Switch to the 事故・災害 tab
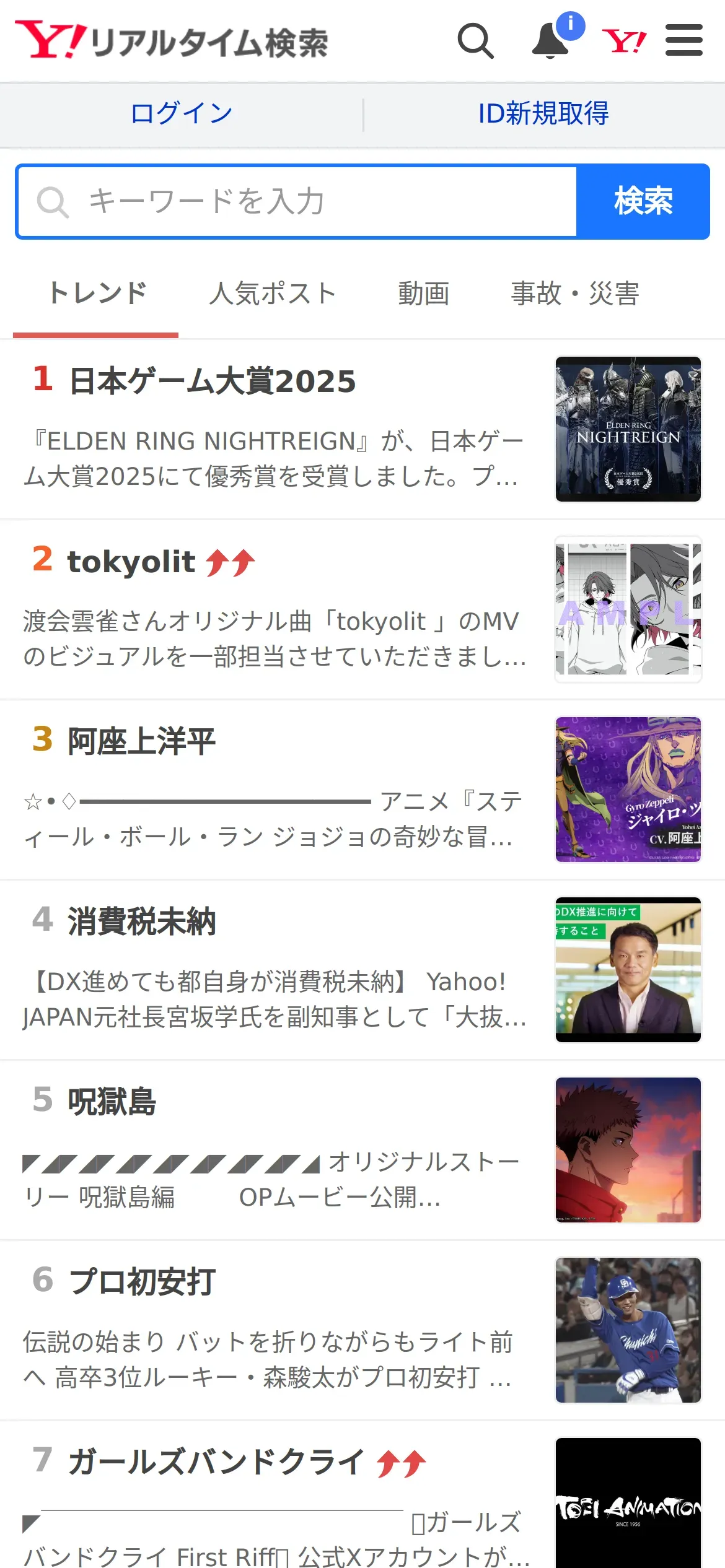The image size is (725, 1568). pyautogui.click(x=574, y=294)
